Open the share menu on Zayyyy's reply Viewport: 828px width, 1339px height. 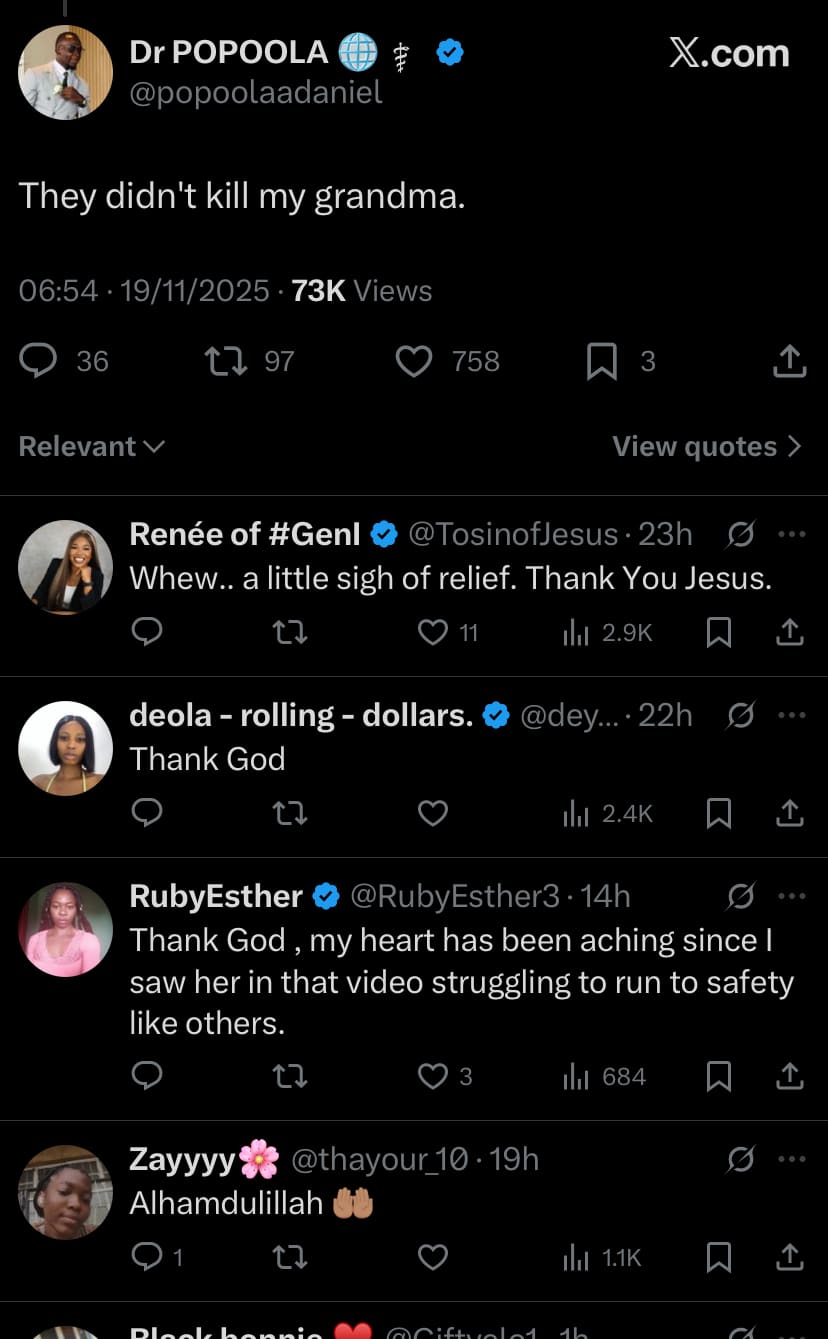point(789,1257)
